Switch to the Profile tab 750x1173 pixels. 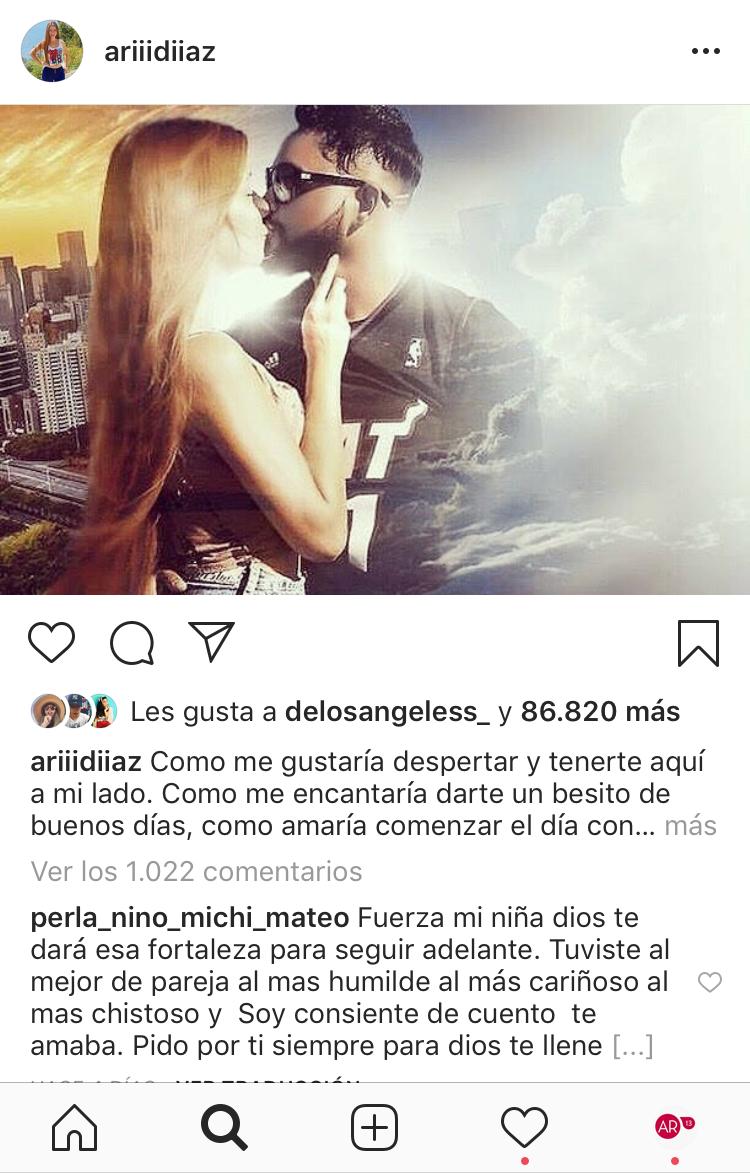671,1127
